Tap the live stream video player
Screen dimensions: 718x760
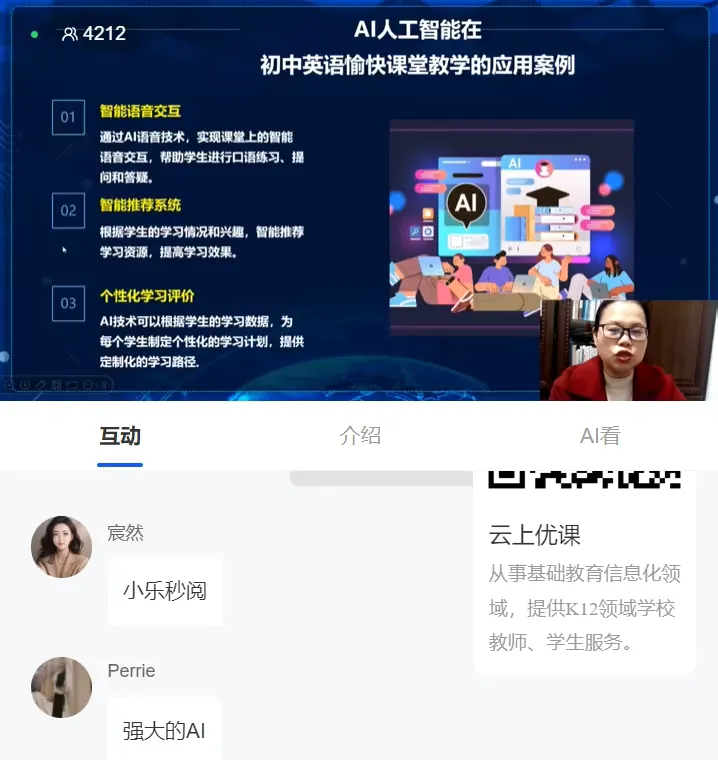click(300, 200)
